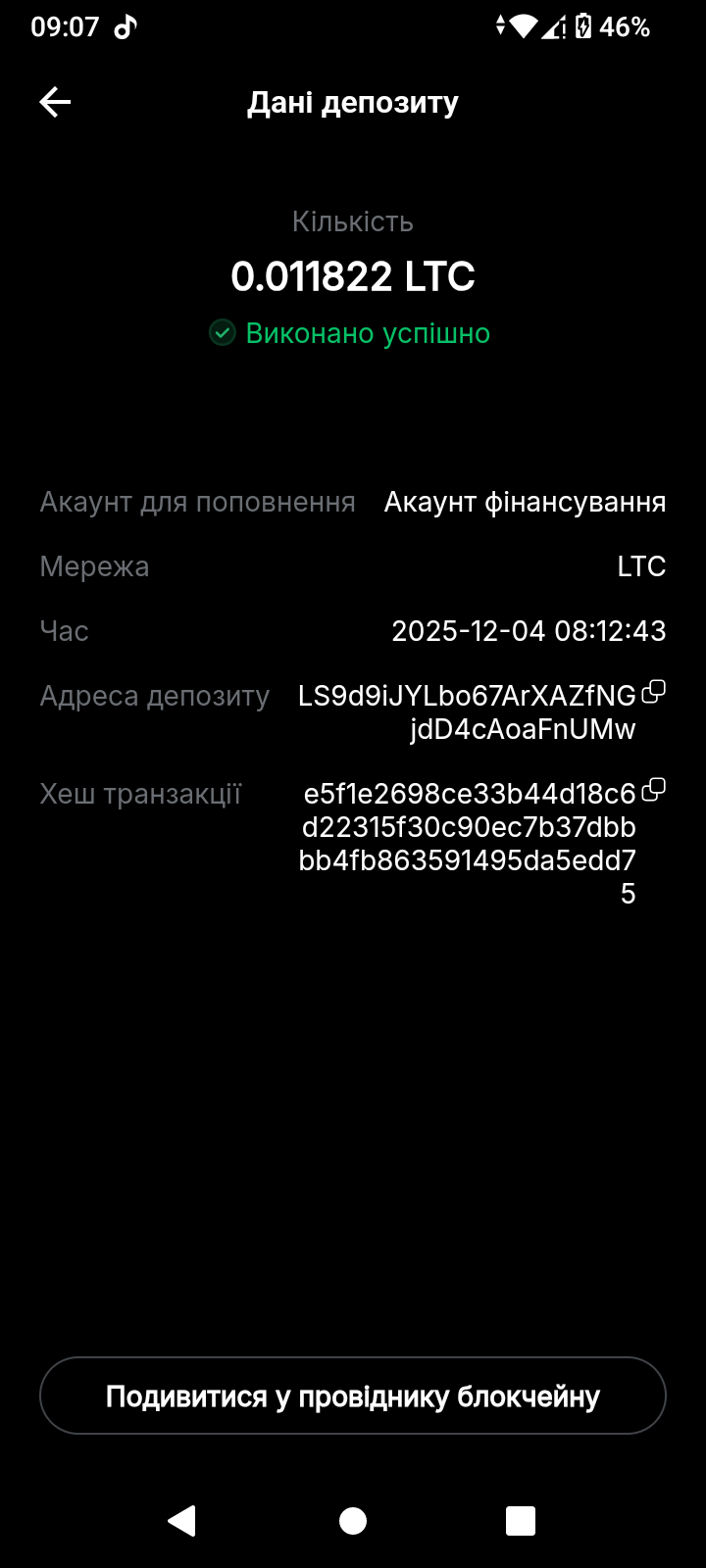
Task: Open the "Подивитися у провіднику блокчейну" button
Action: (353, 1396)
